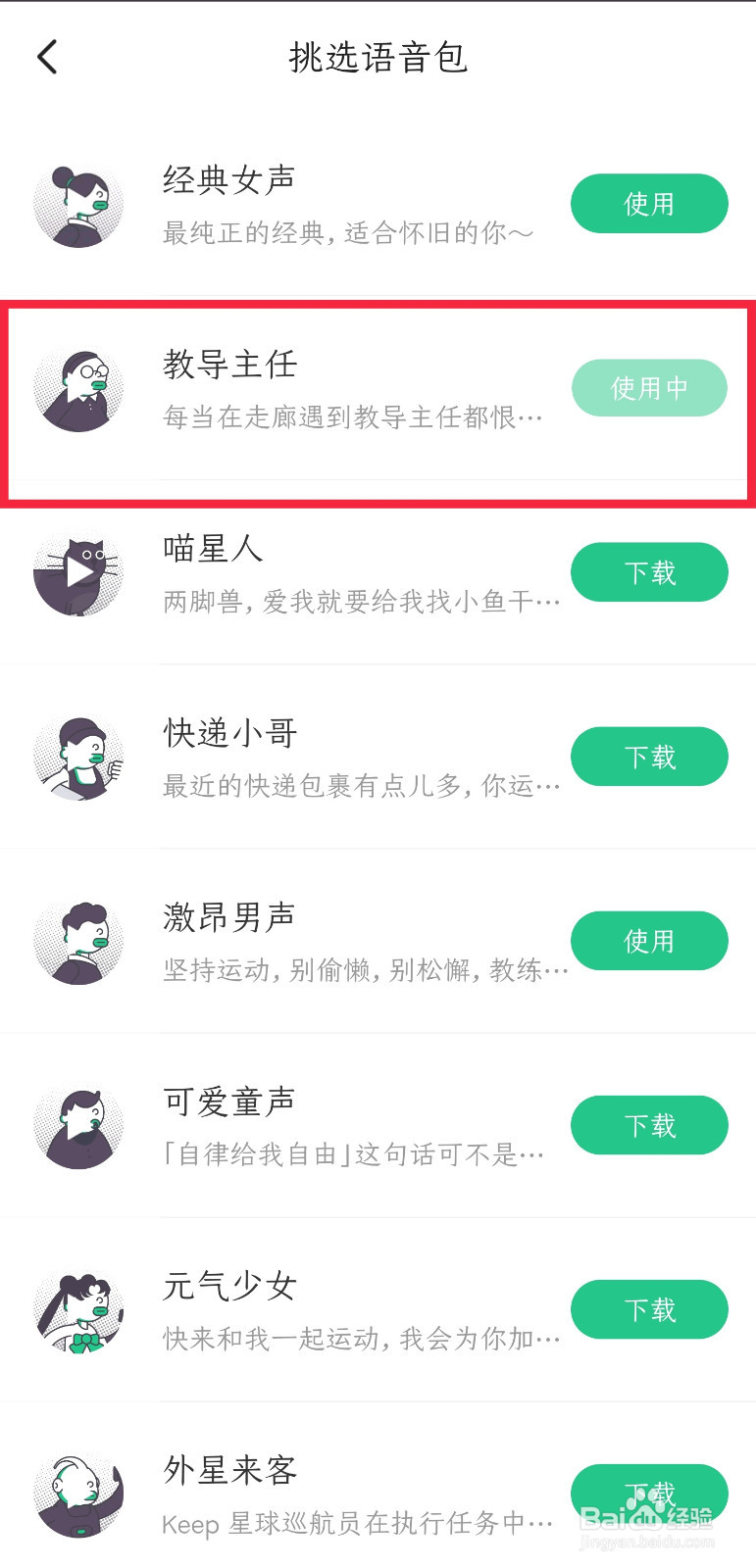Tap the 激昂男声 avatar icon
Screen dimensions: 756x1568
click(x=78, y=941)
